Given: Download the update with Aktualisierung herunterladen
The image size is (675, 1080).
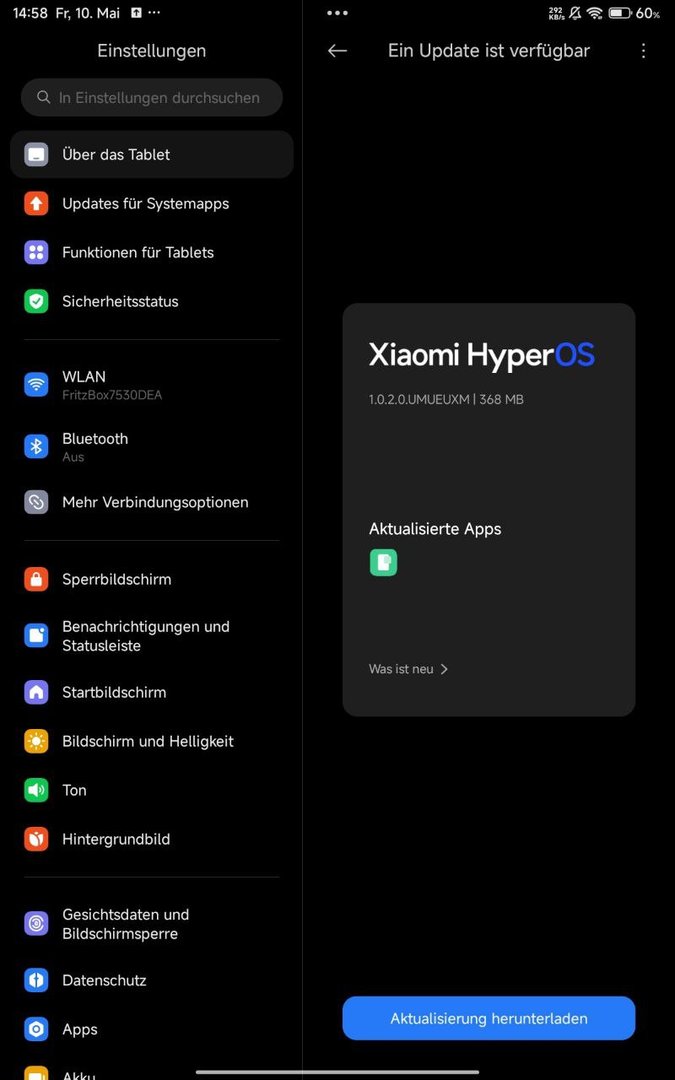Looking at the screenshot, I should pos(488,1018).
